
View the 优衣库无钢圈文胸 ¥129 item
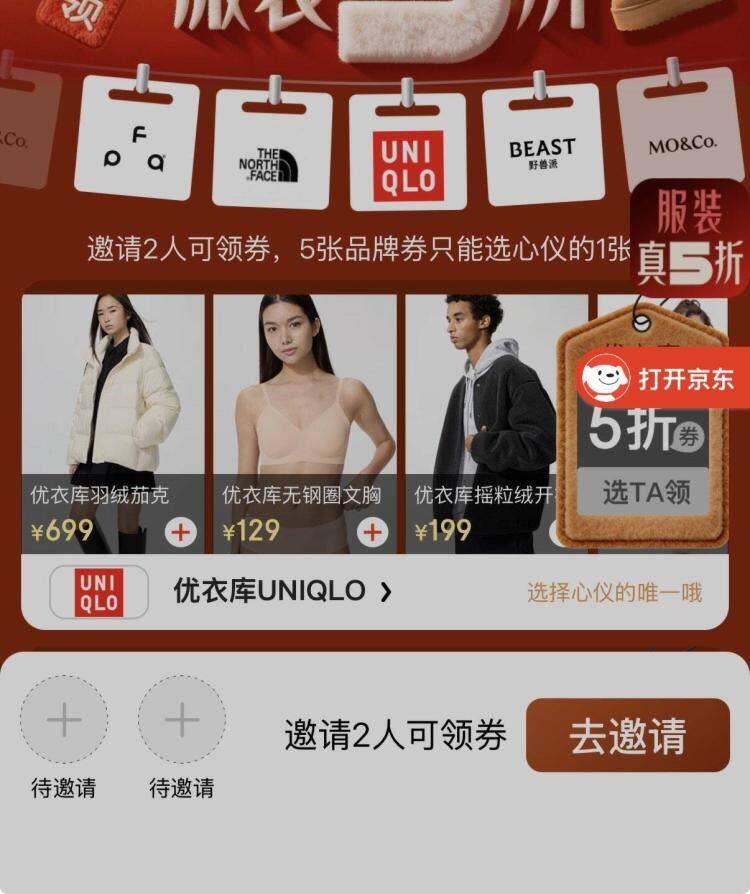pyautogui.click(x=304, y=400)
